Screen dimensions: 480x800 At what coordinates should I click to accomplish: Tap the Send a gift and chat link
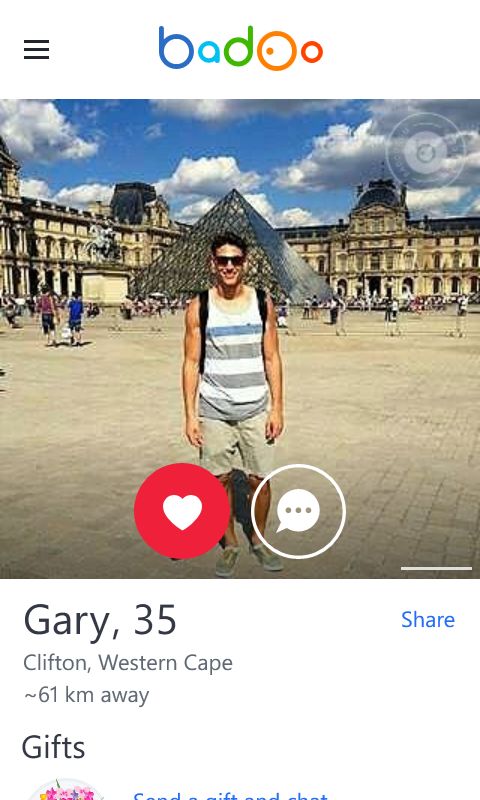230,795
